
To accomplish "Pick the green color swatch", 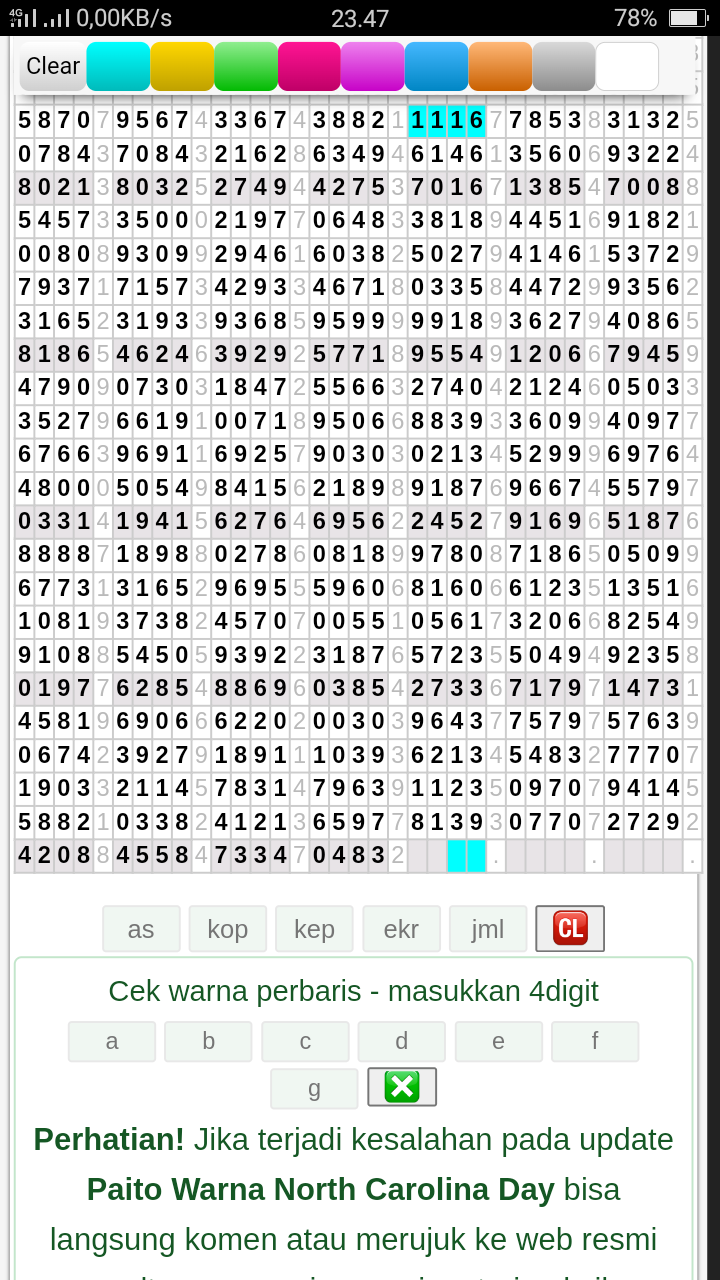I will coord(246,66).
